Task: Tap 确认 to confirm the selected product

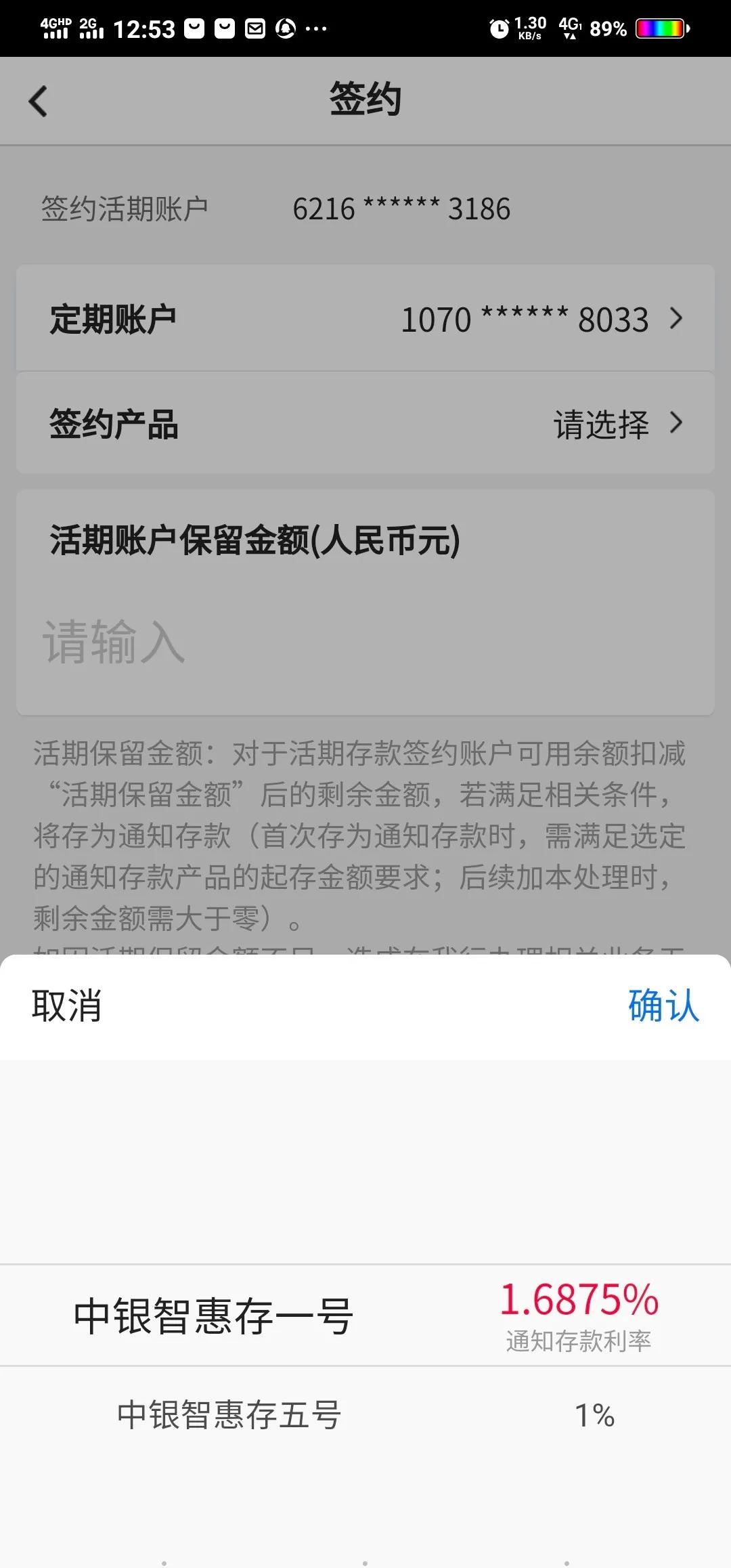Action: coord(664,1007)
